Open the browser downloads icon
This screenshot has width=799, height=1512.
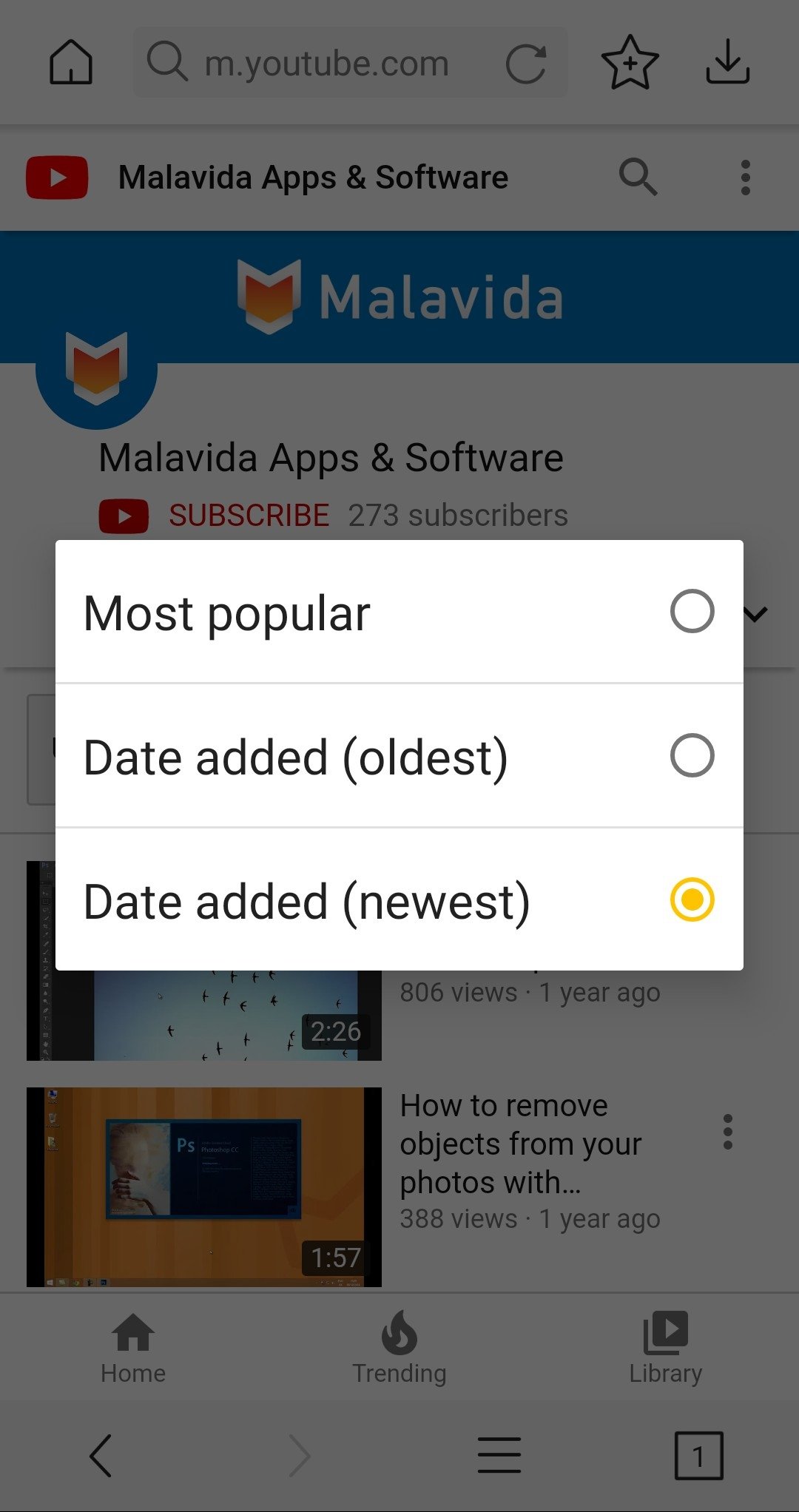pyautogui.click(x=727, y=62)
